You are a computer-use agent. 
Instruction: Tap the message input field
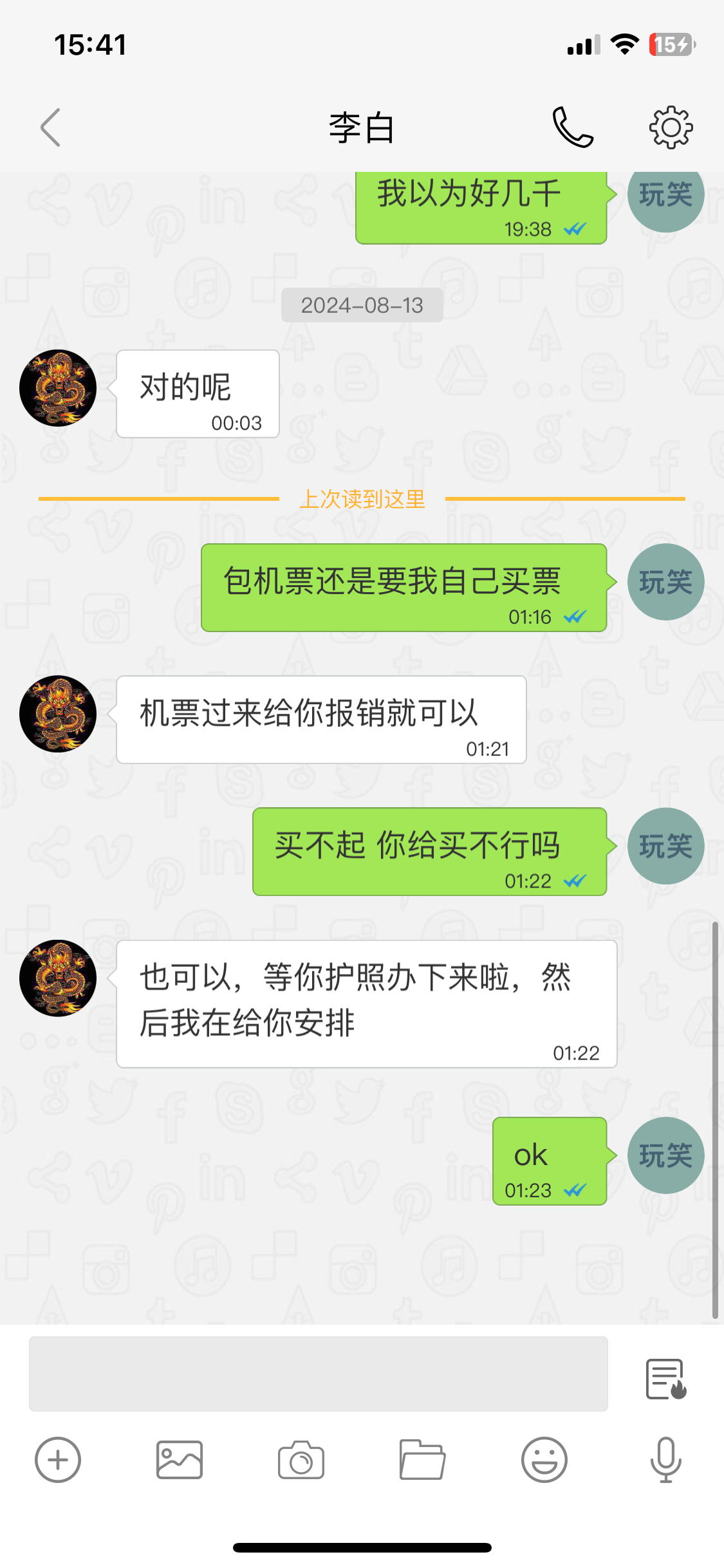click(318, 1374)
